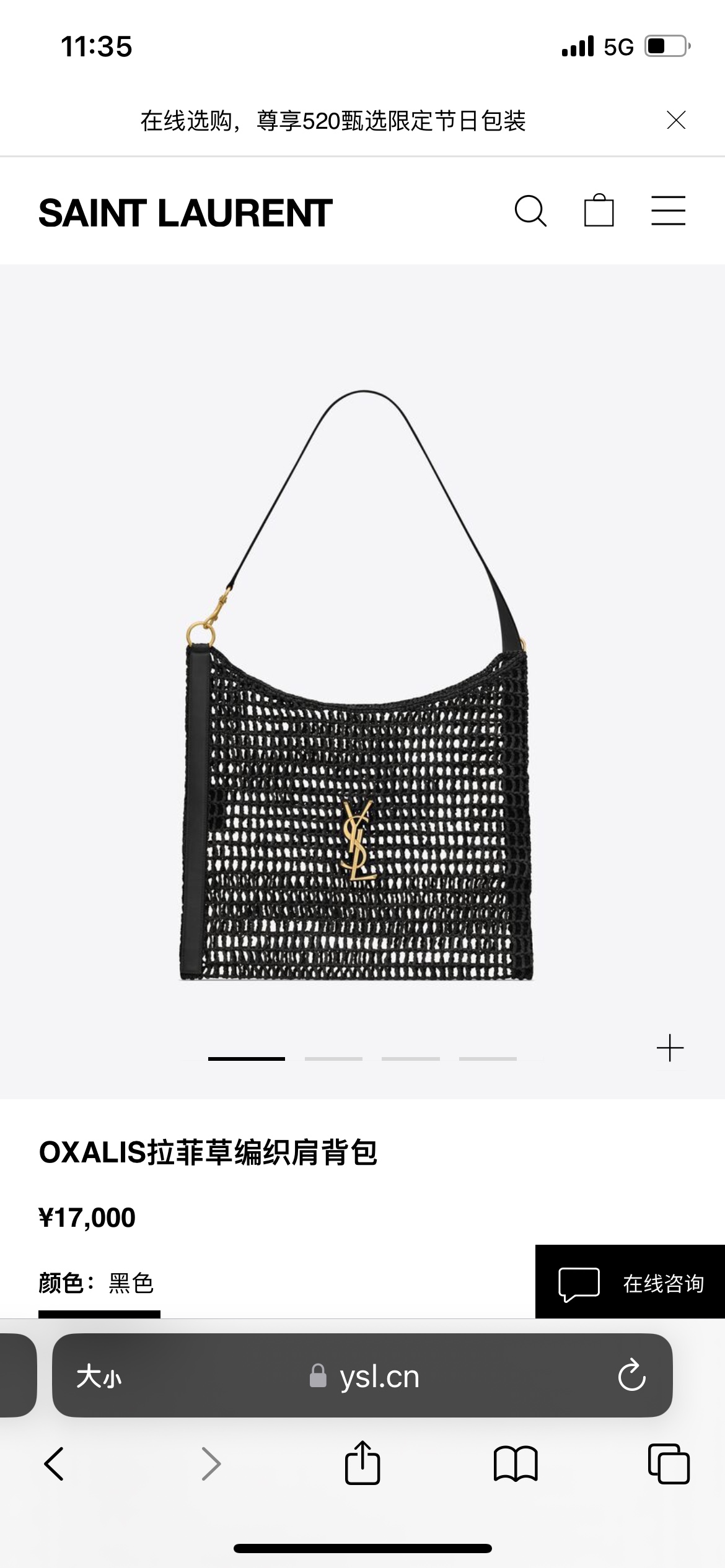The width and height of the screenshot is (725, 1568).
Task: Tap the ysl.cn address bar
Action: click(366, 1377)
